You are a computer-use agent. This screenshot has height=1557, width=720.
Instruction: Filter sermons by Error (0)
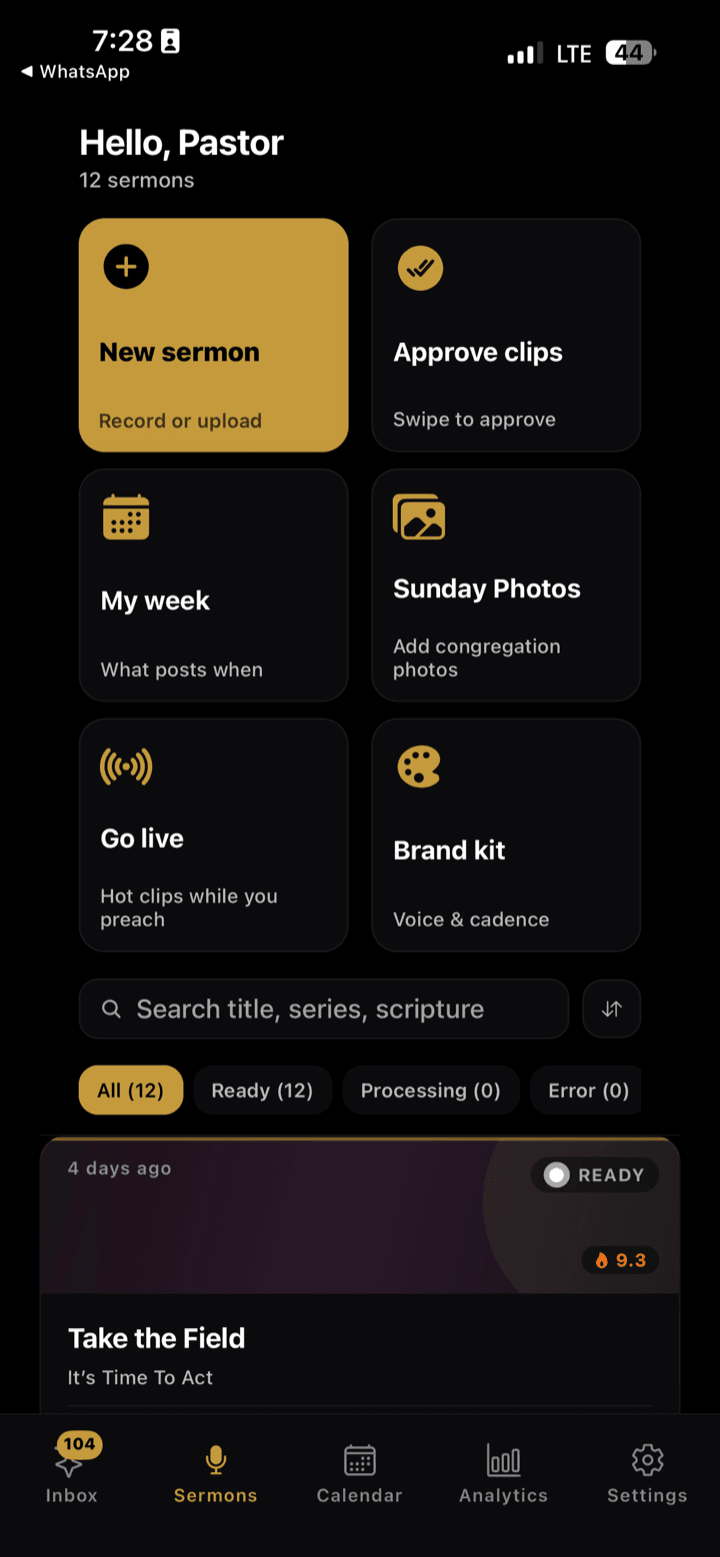point(586,1090)
